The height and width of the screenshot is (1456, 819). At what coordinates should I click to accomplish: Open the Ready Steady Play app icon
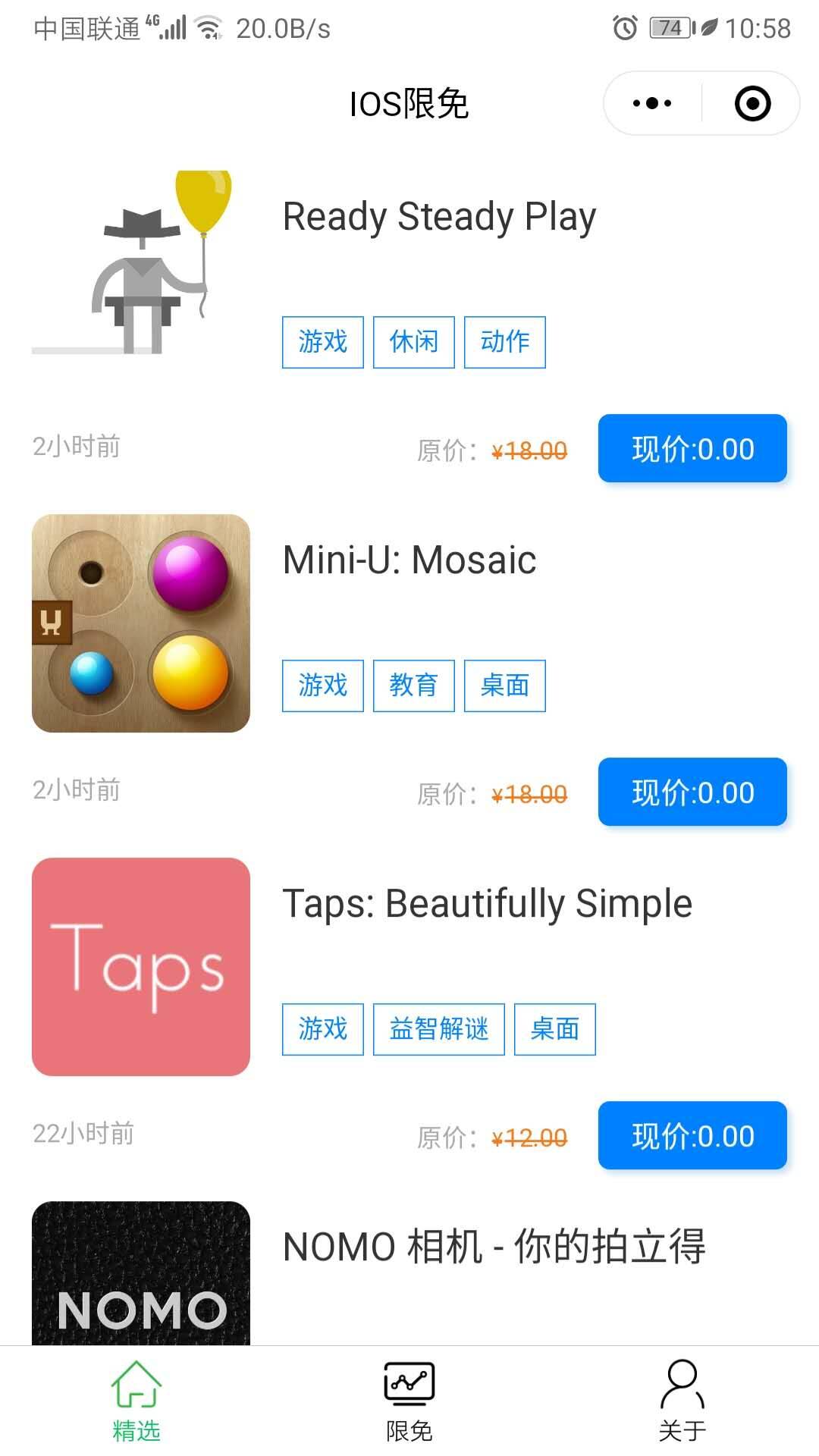tap(141, 262)
